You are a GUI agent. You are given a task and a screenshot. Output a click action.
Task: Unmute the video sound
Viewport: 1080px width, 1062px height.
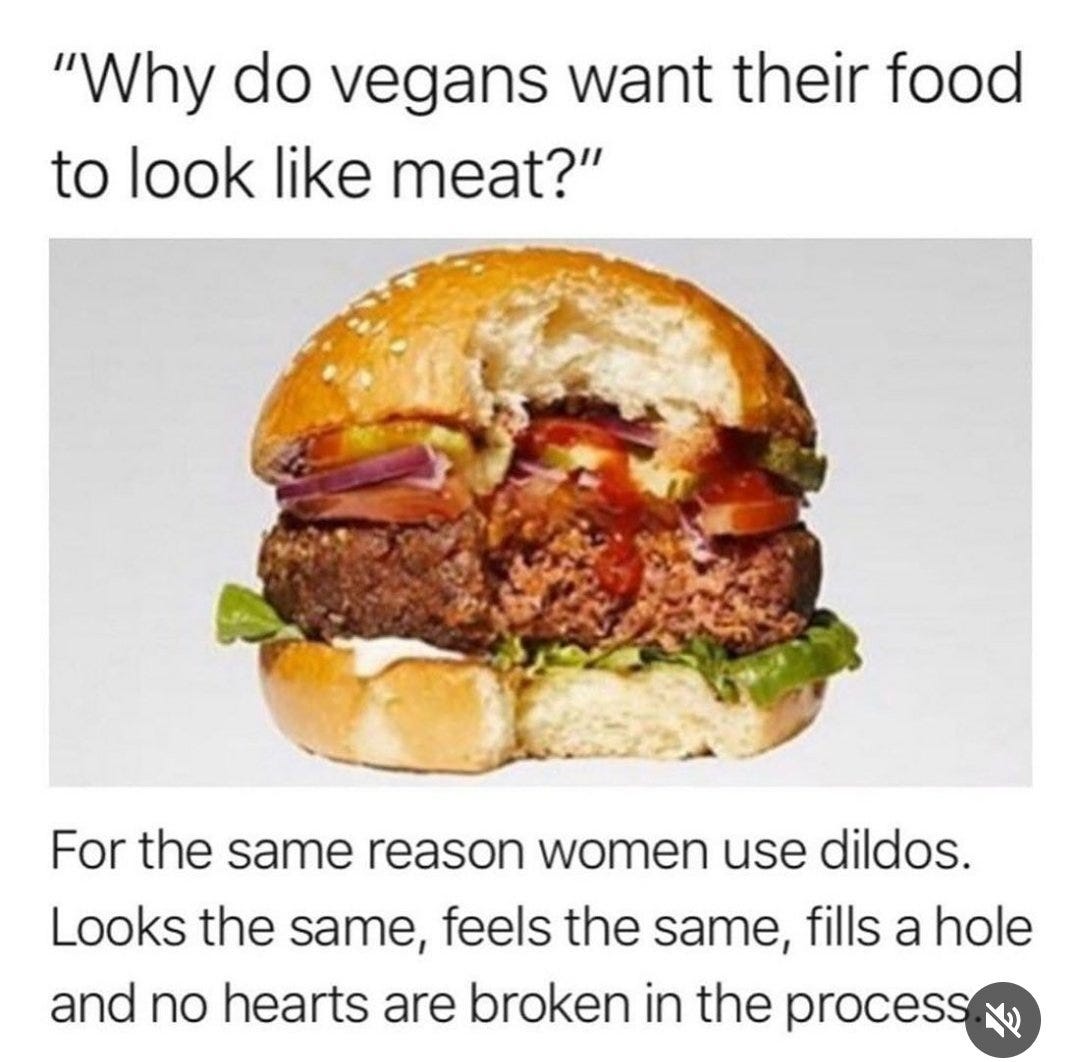(1002, 1020)
